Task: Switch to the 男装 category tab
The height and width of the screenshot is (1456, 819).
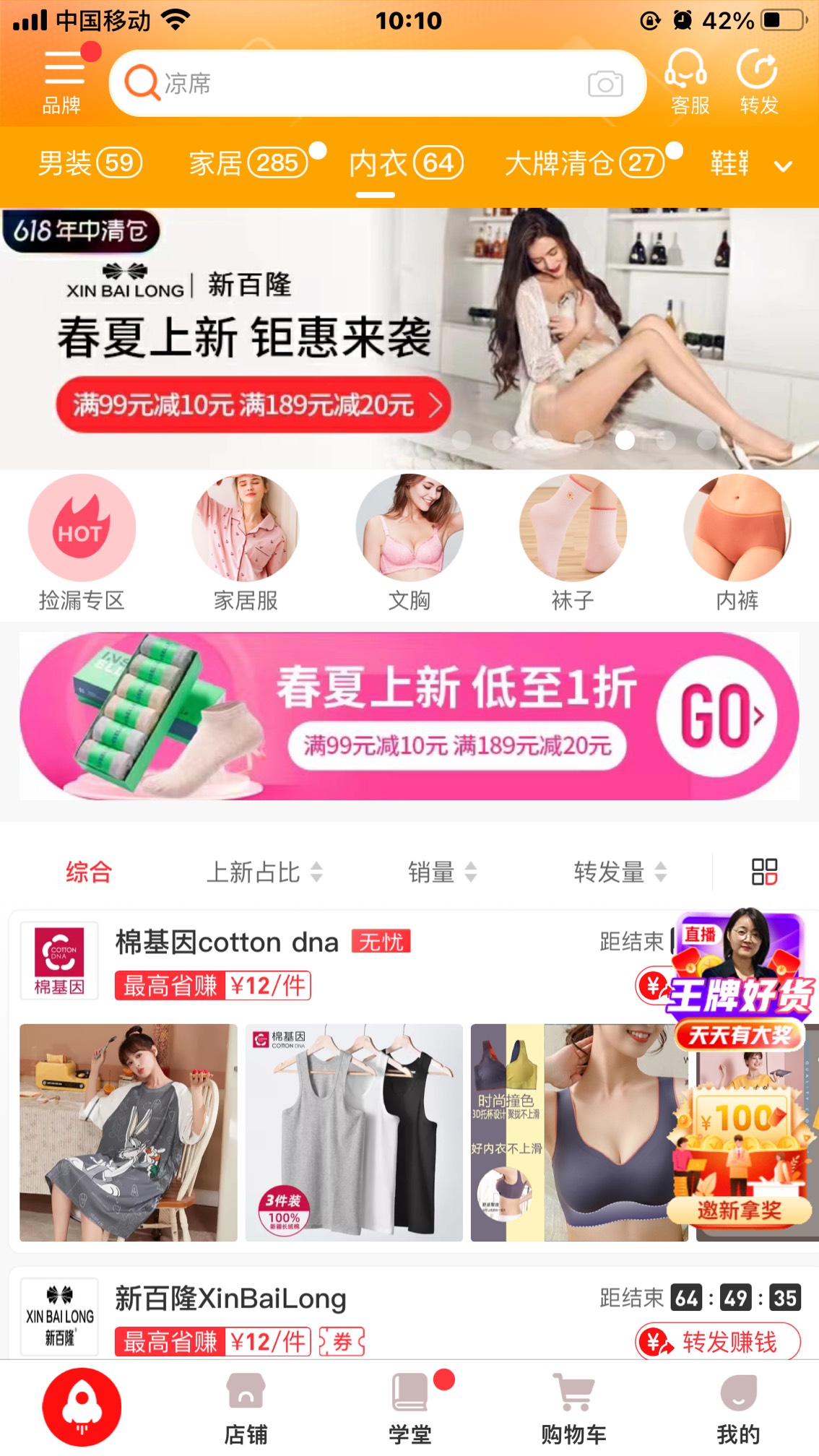Action: pyautogui.click(x=90, y=163)
